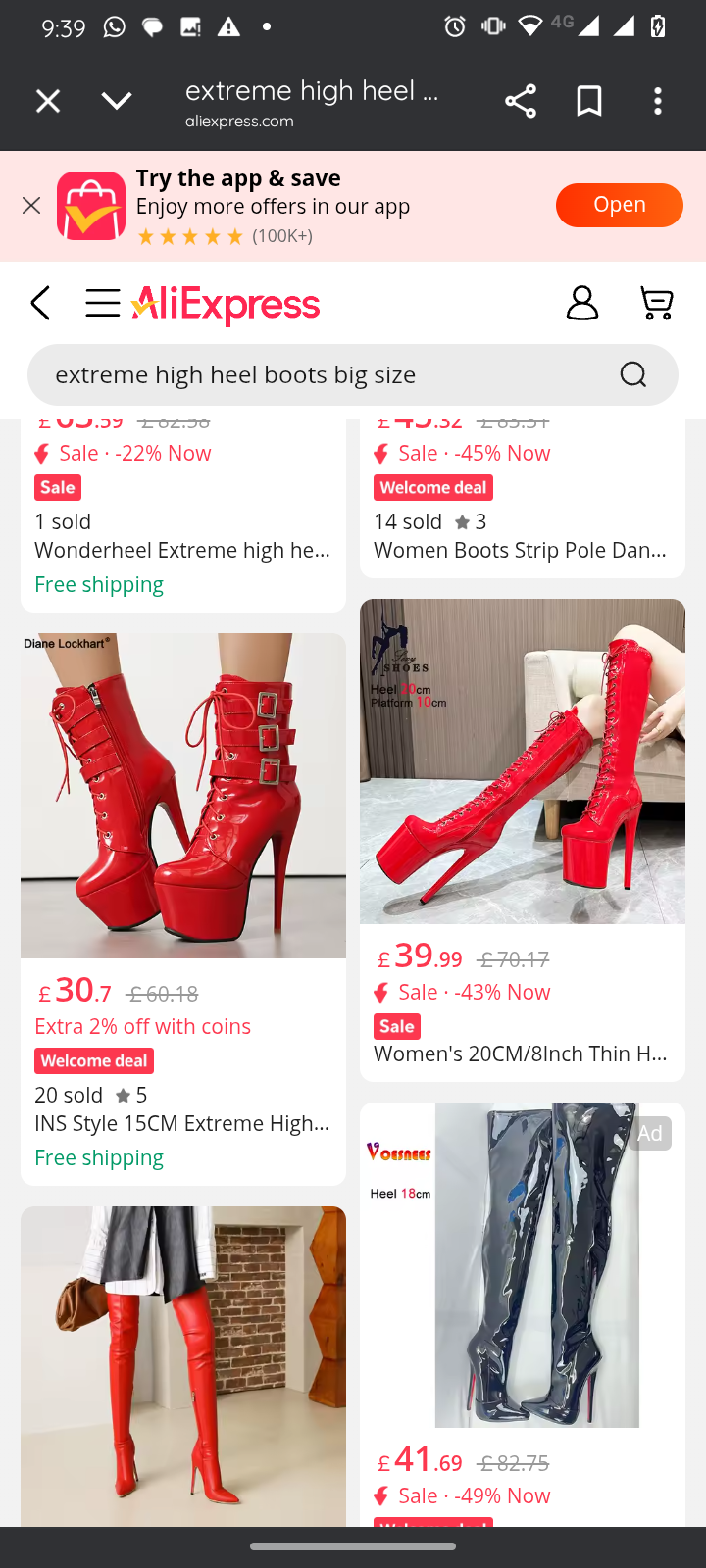Screen dimensions: 706x1568
Task: Open the £41.69 black thigh boots ad
Action: (522, 1264)
